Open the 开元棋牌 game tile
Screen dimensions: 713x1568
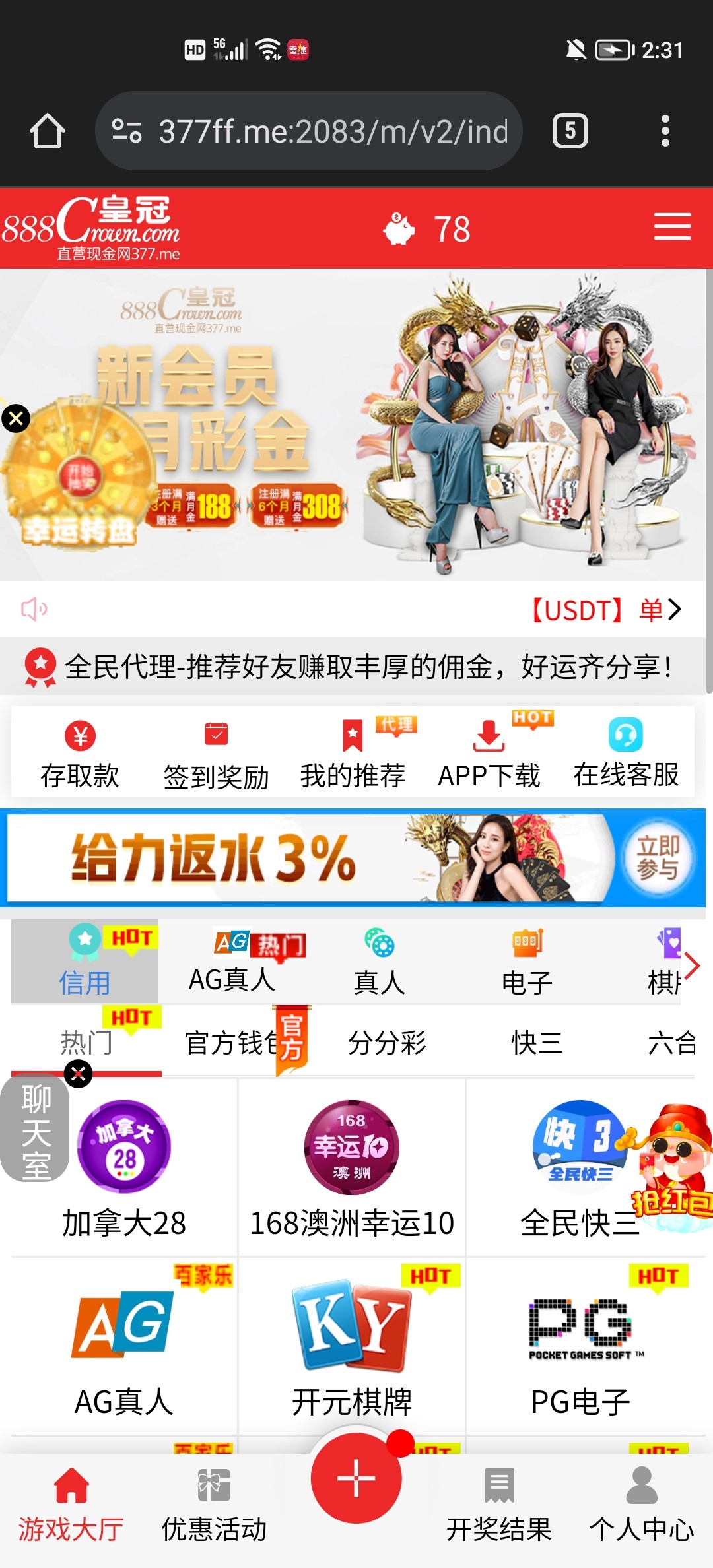tap(352, 1346)
